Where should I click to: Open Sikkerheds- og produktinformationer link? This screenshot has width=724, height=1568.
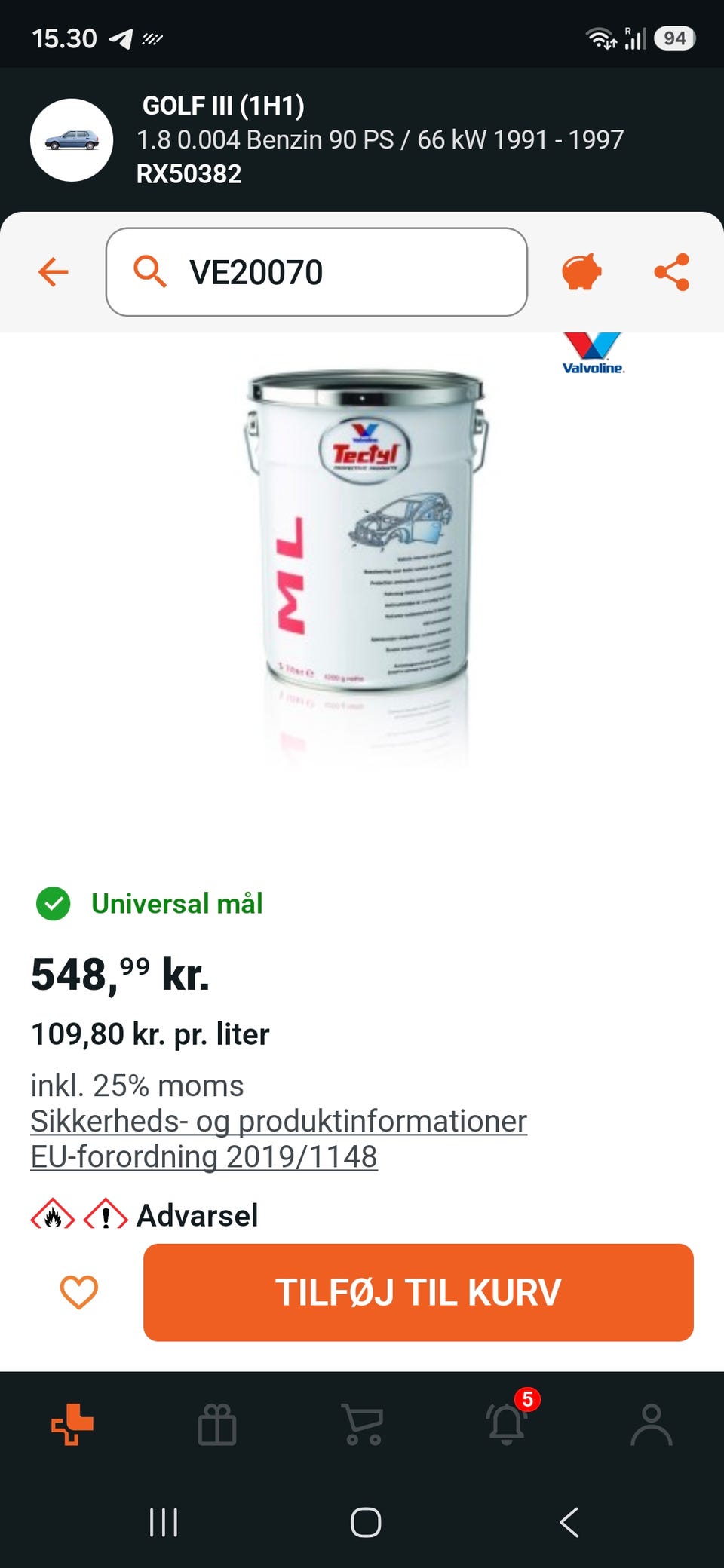point(278,1121)
